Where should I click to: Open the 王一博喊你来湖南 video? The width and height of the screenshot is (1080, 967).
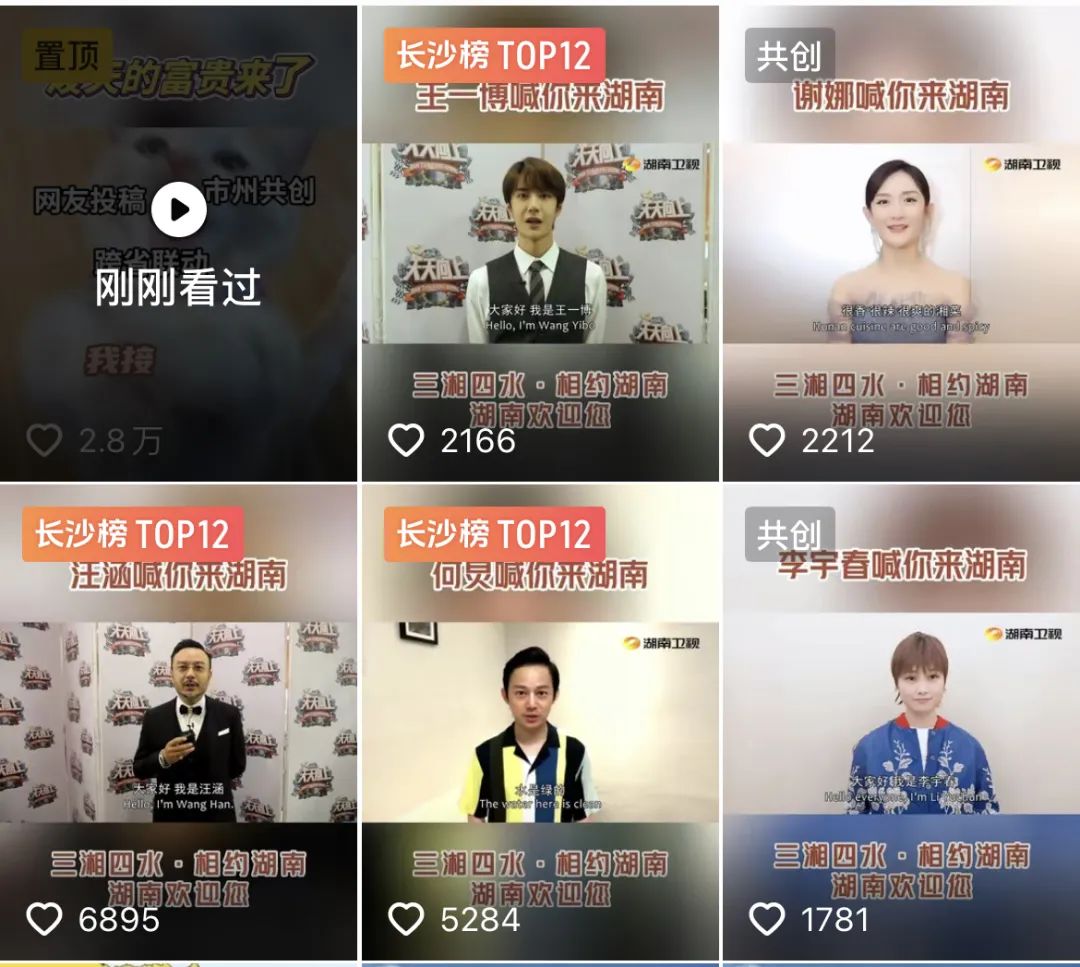pyautogui.click(x=539, y=245)
